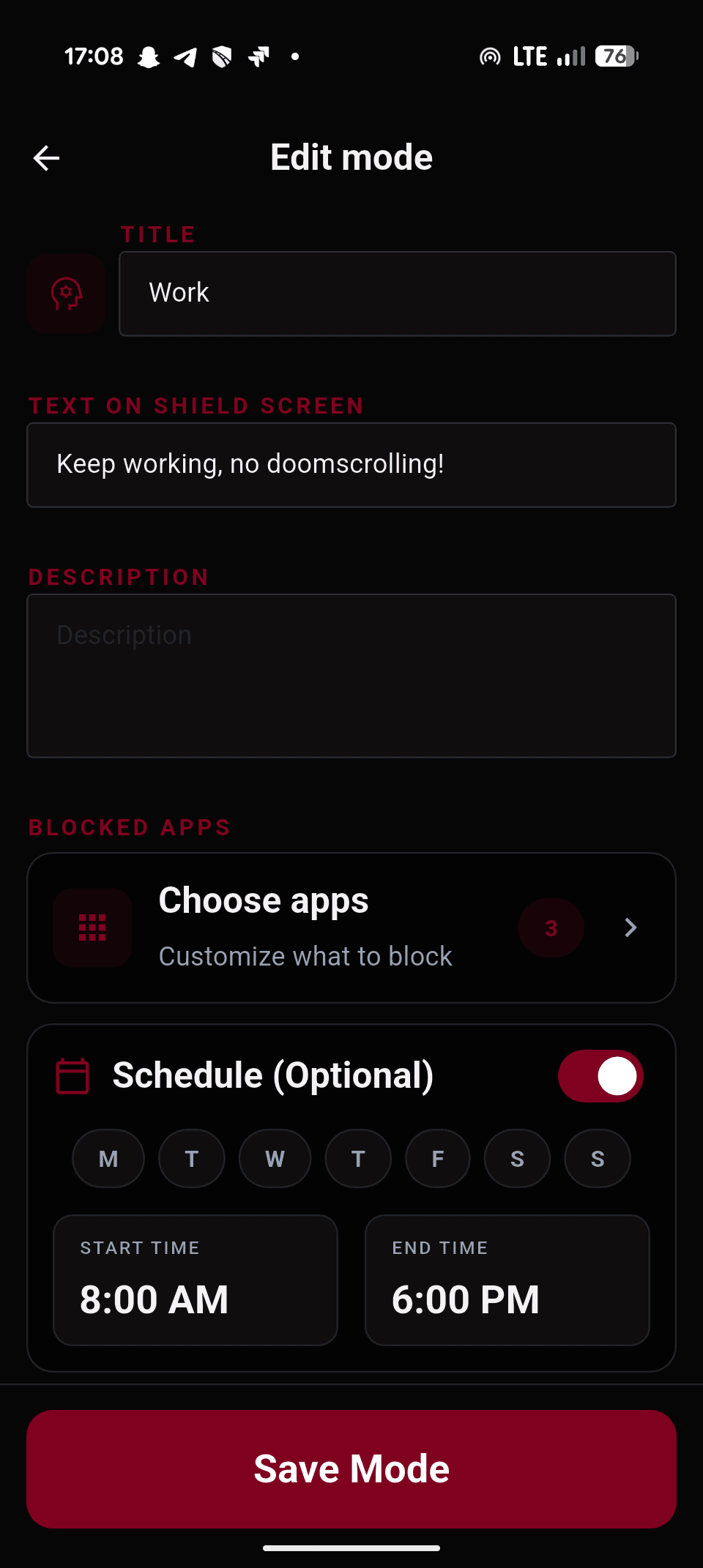
Task: Edit the Title field containing Work
Action: [397, 294]
